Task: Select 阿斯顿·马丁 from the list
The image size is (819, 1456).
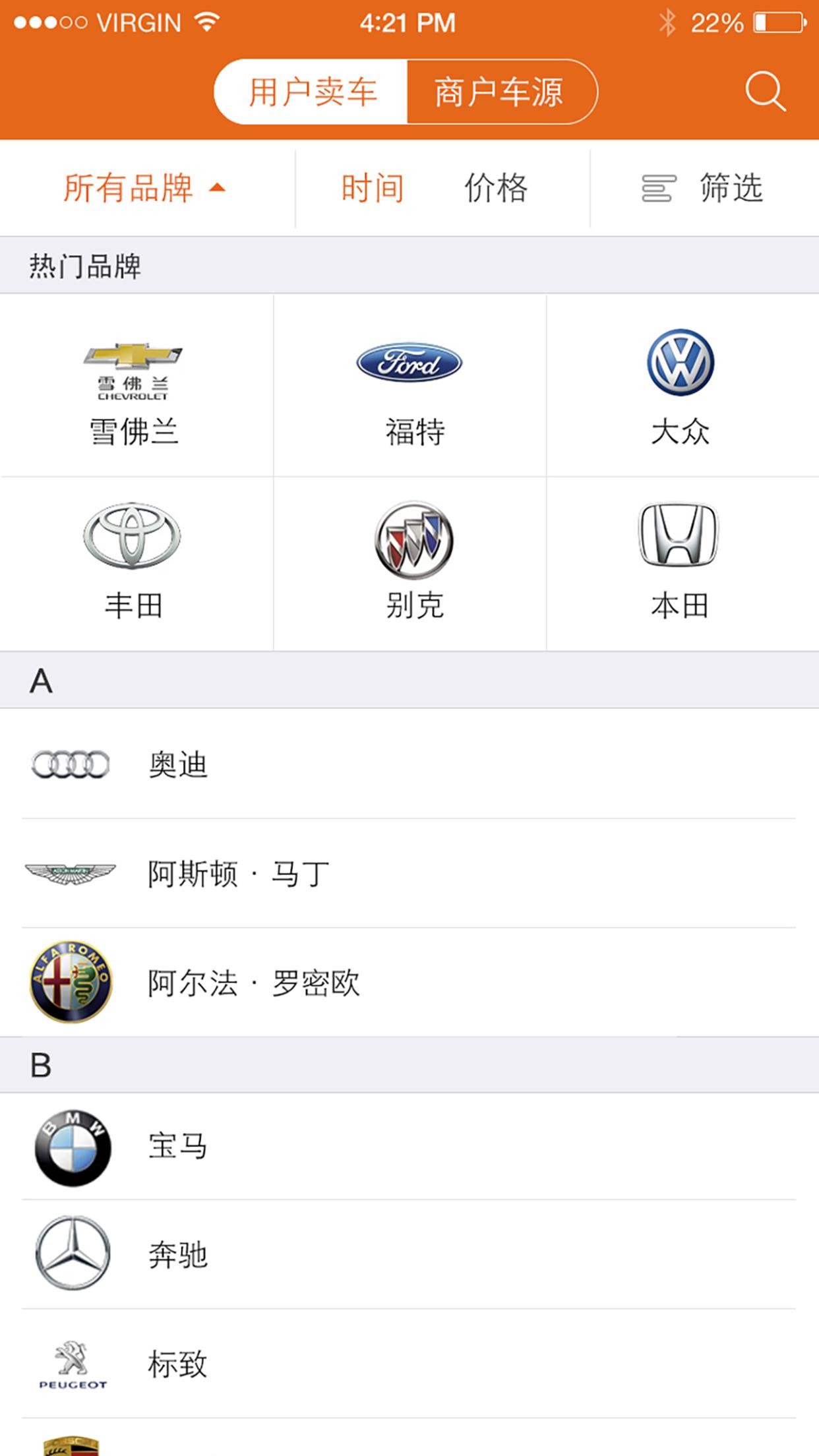Action: pos(409,874)
